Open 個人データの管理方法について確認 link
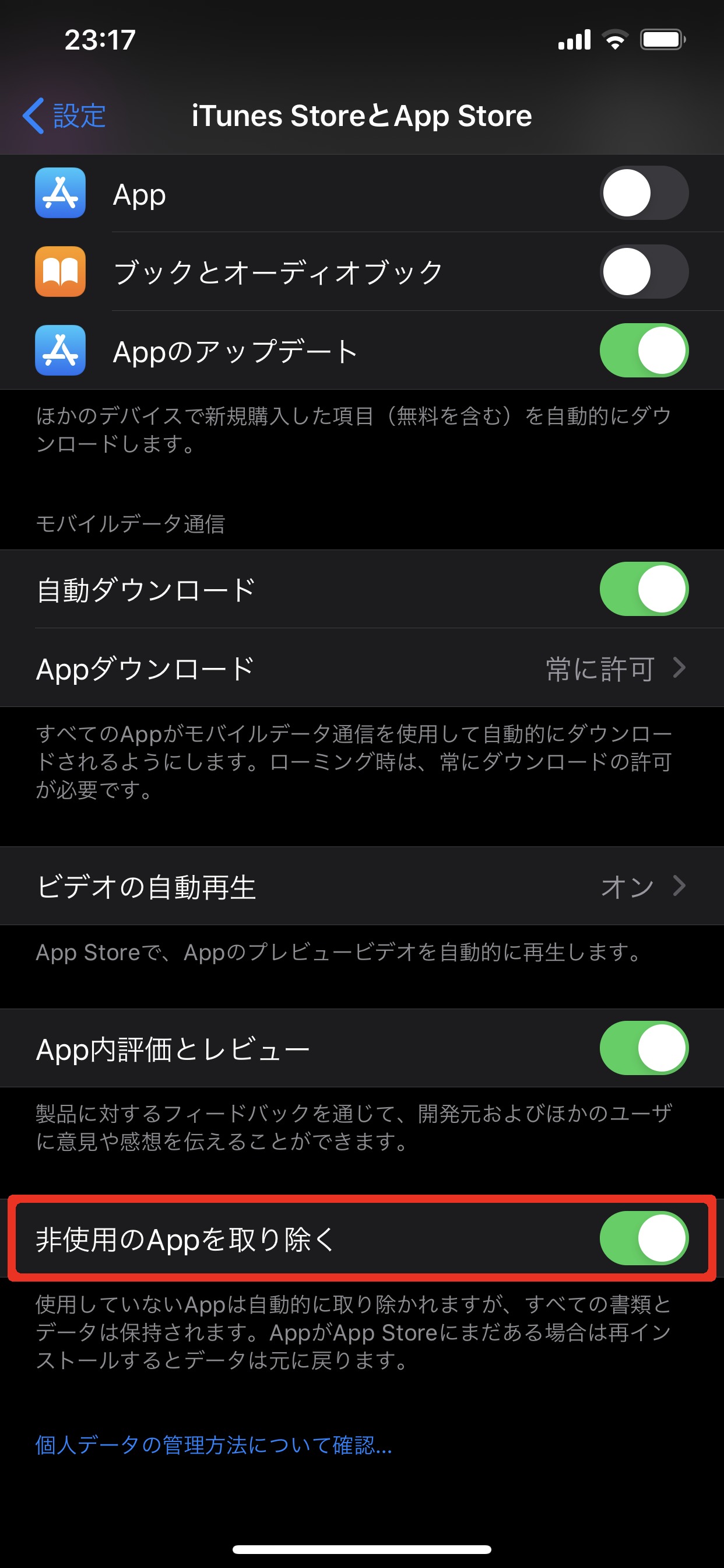Viewport: 724px width, 1568px height. (x=213, y=1444)
